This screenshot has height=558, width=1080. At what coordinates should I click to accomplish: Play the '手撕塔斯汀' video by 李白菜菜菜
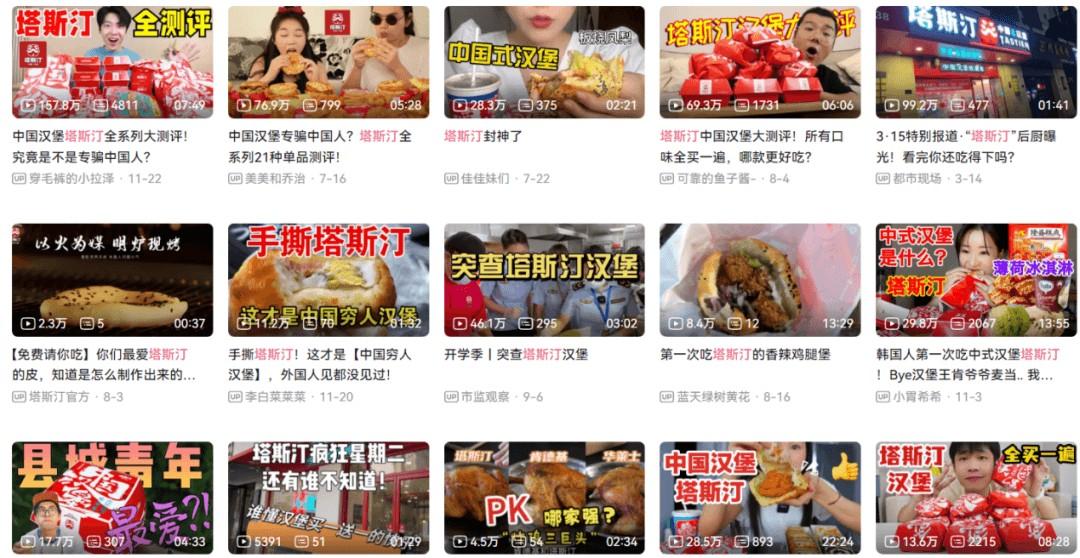328,280
